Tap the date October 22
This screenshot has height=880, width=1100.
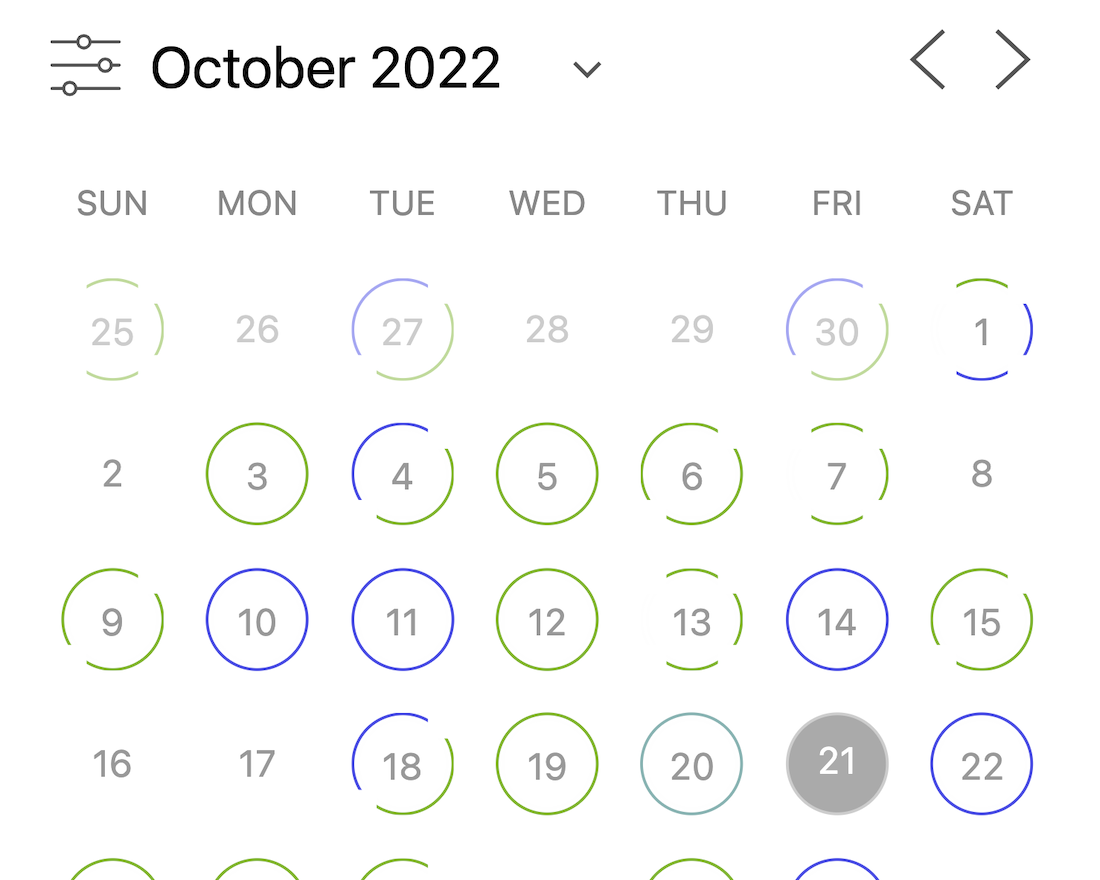[x=982, y=765]
